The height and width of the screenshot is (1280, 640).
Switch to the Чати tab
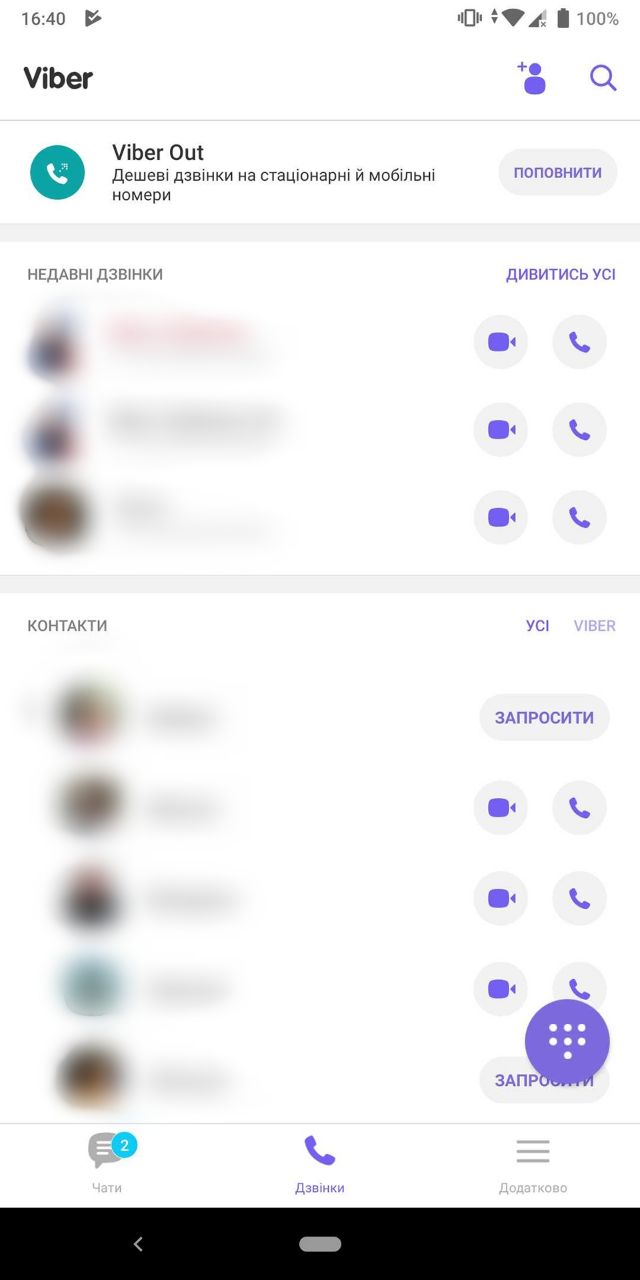click(107, 1164)
